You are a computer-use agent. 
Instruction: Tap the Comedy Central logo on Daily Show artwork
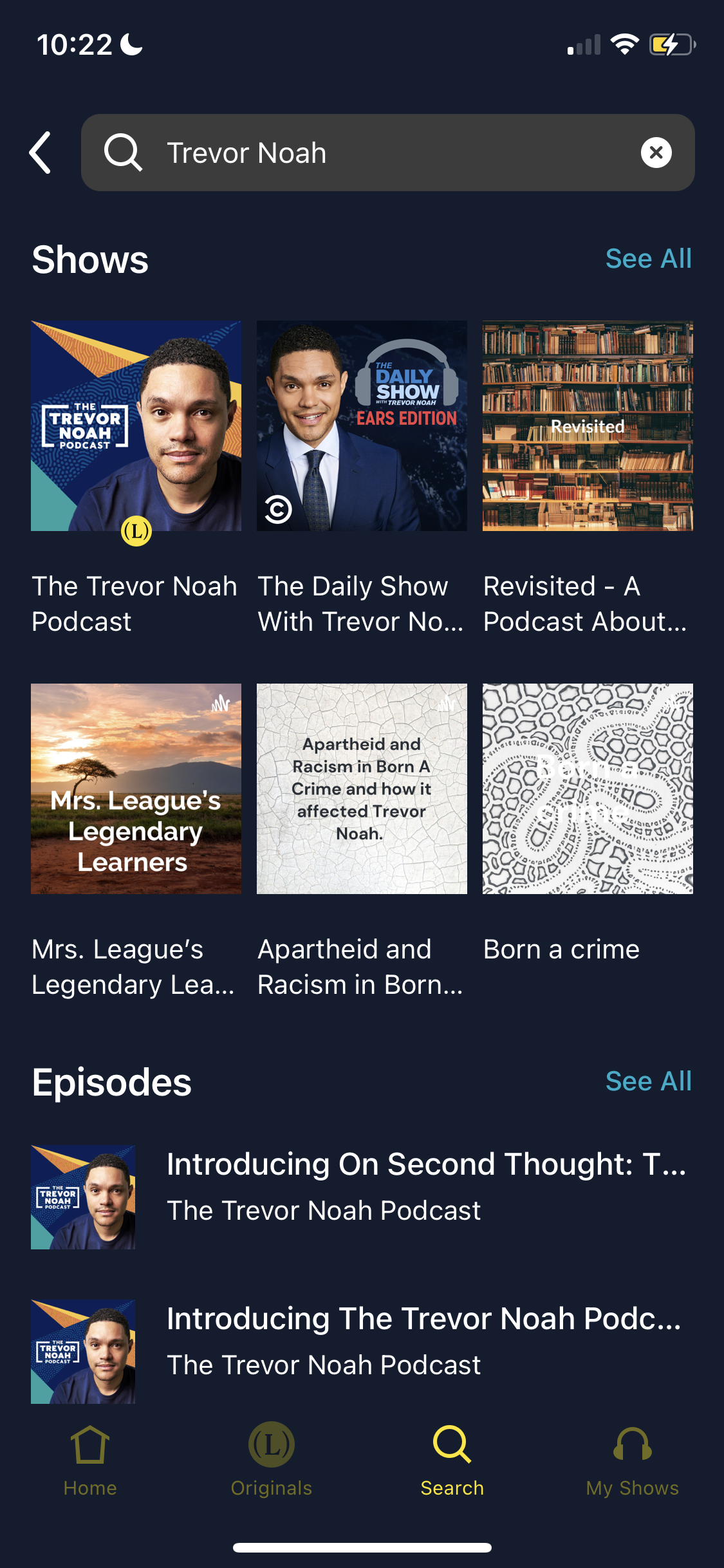pyautogui.click(x=279, y=509)
